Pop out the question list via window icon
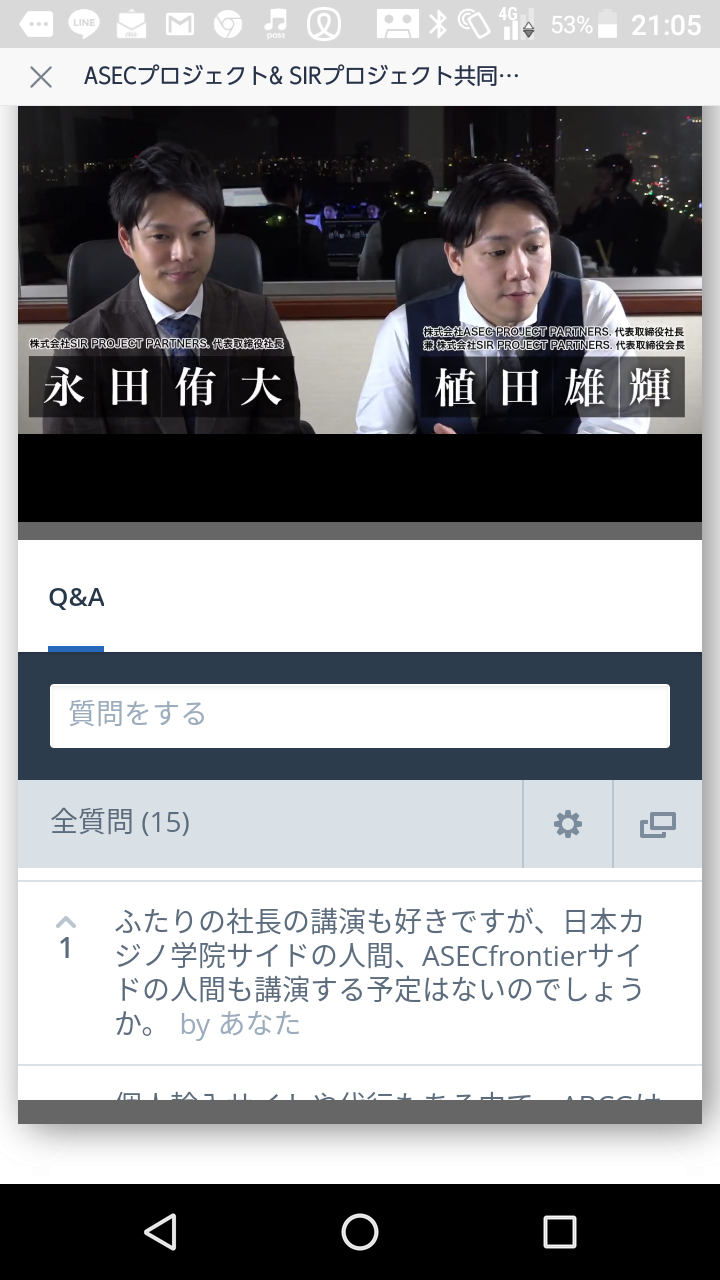This screenshot has width=720, height=1280. [x=657, y=824]
